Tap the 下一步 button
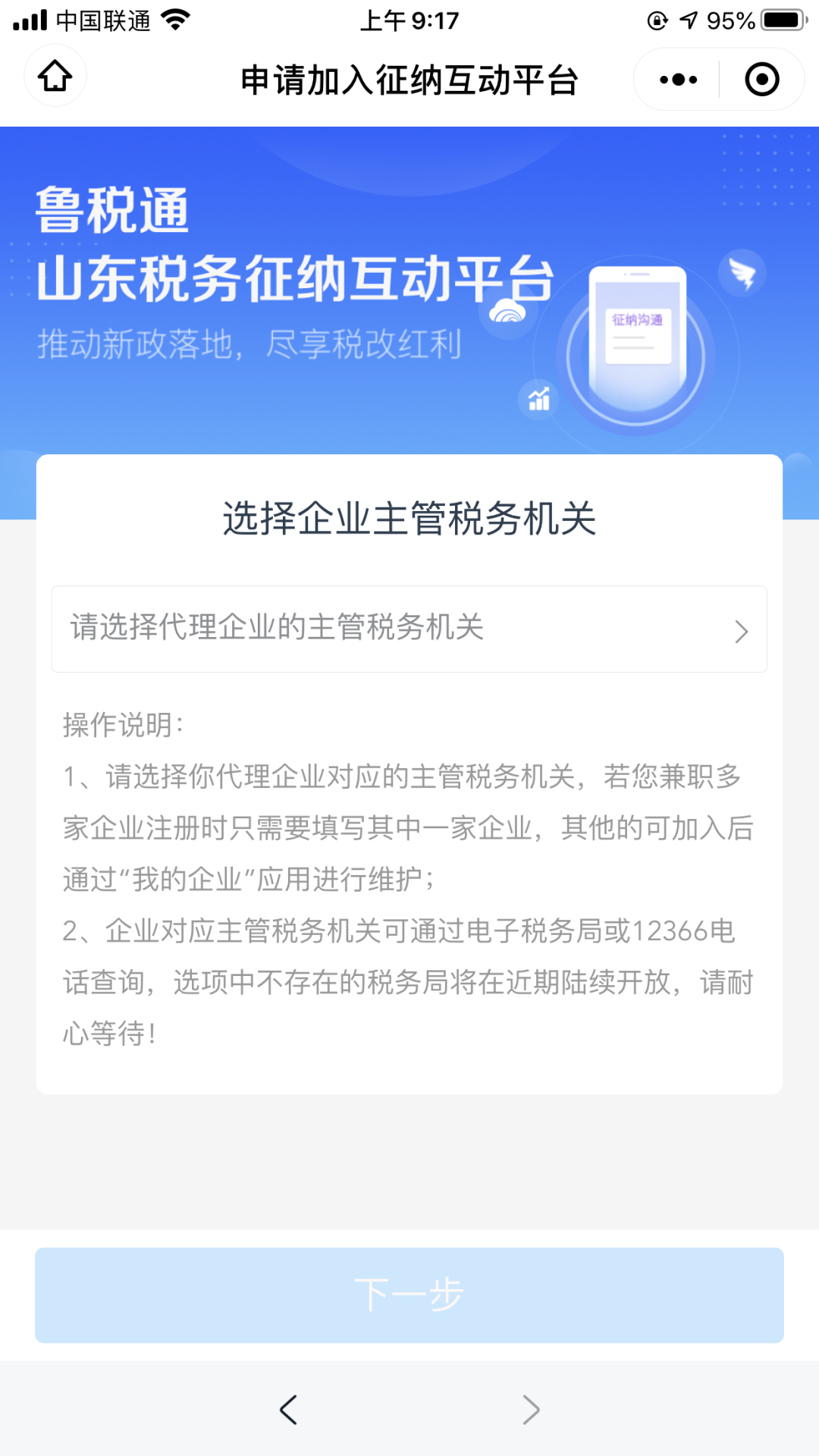Image resolution: width=819 pixels, height=1456 pixels. (409, 1295)
